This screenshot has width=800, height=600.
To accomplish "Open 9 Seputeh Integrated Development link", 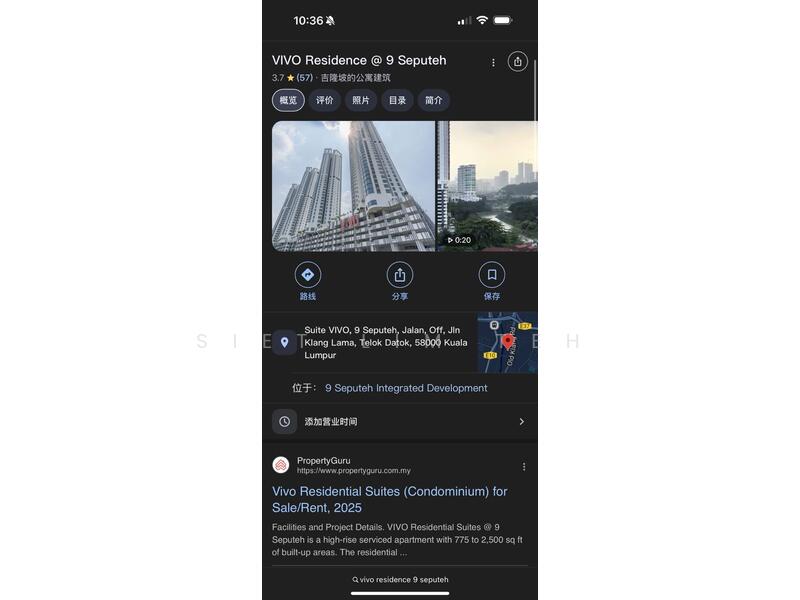I will [x=406, y=388].
